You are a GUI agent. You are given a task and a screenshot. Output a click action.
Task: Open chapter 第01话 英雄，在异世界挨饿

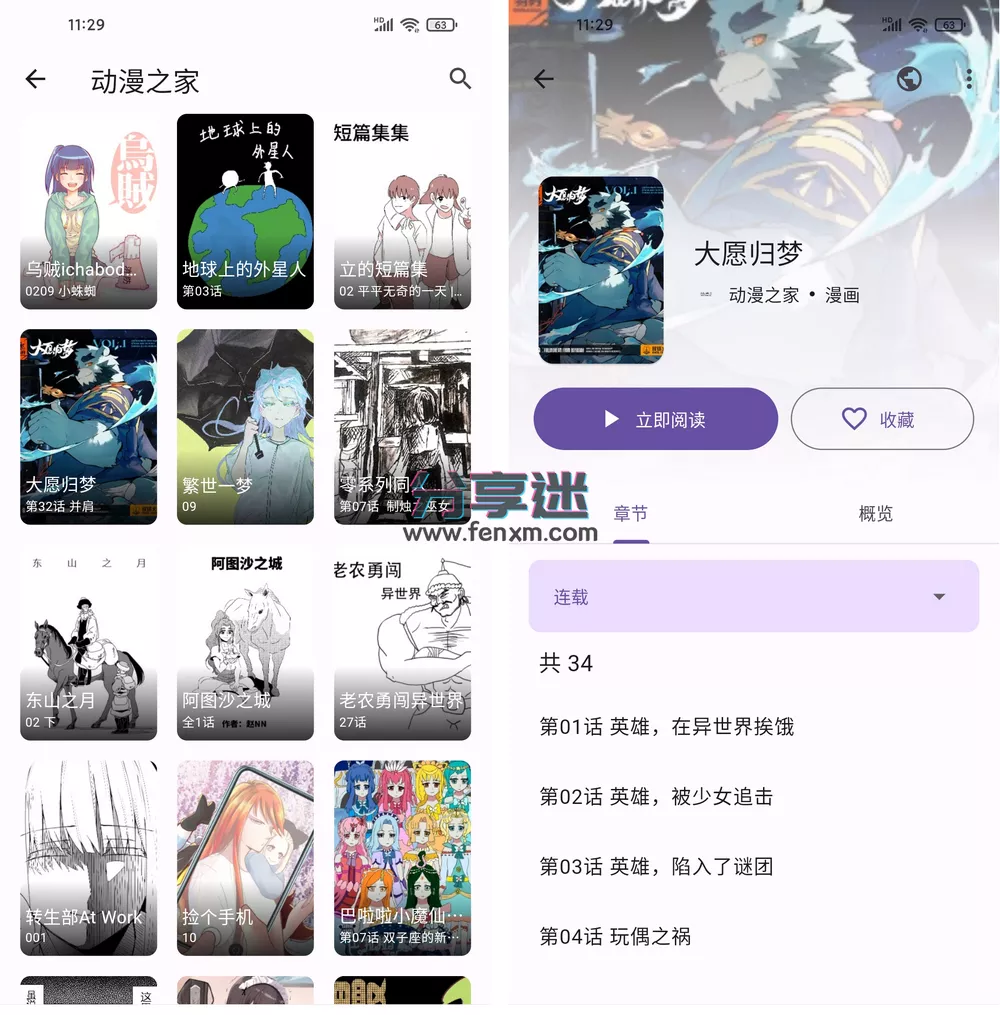[x=667, y=727]
